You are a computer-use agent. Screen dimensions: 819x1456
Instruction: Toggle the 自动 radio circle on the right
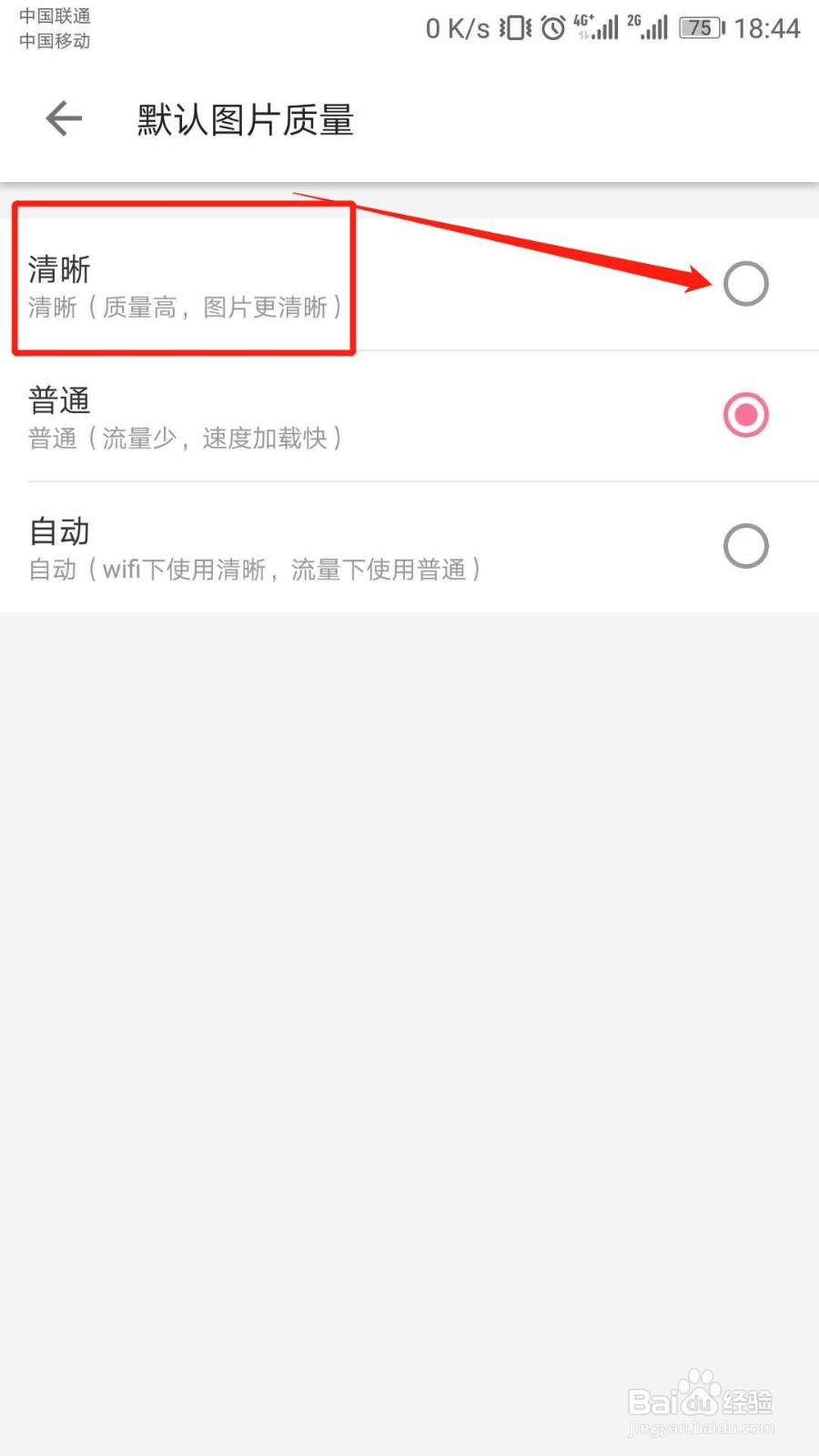(745, 546)
